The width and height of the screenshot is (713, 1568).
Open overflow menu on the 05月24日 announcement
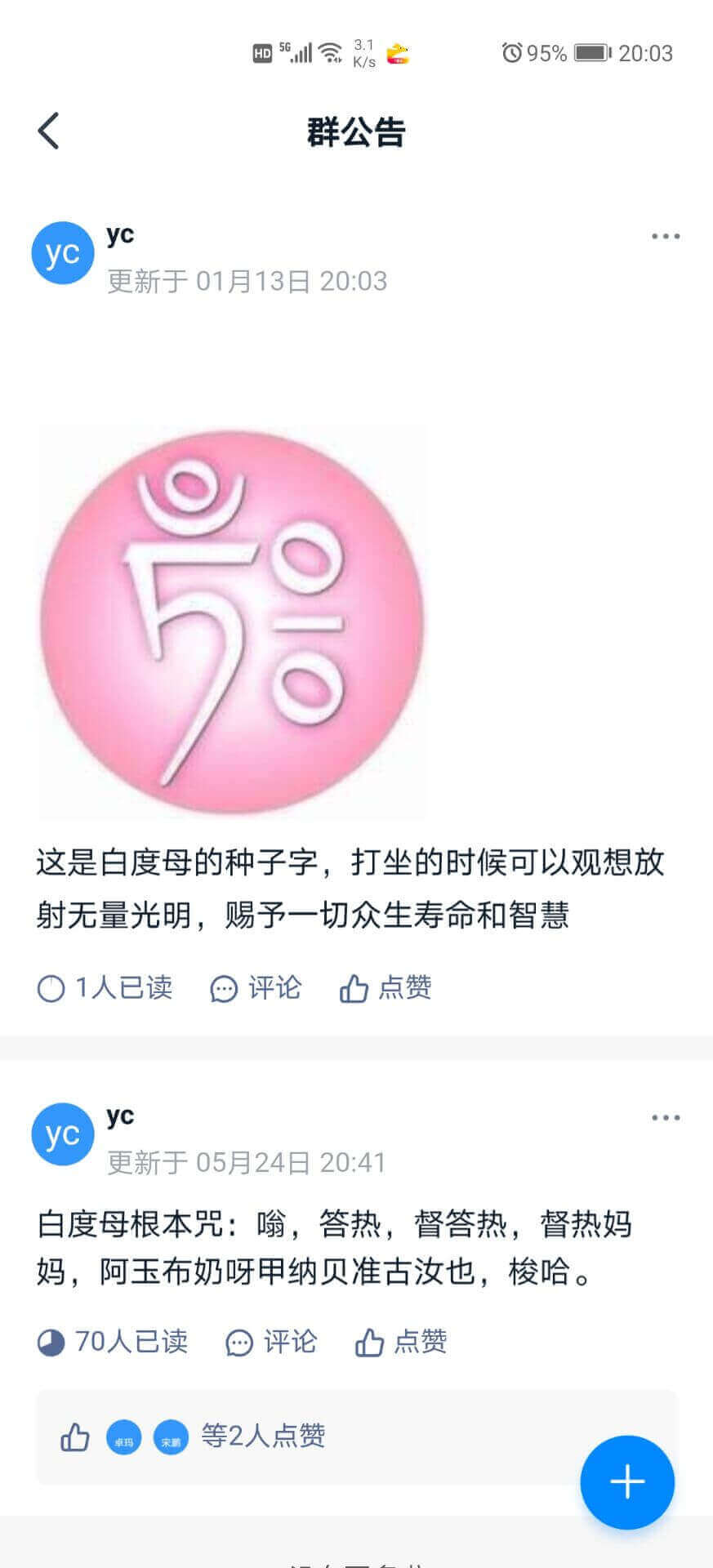pos(665,1118)
